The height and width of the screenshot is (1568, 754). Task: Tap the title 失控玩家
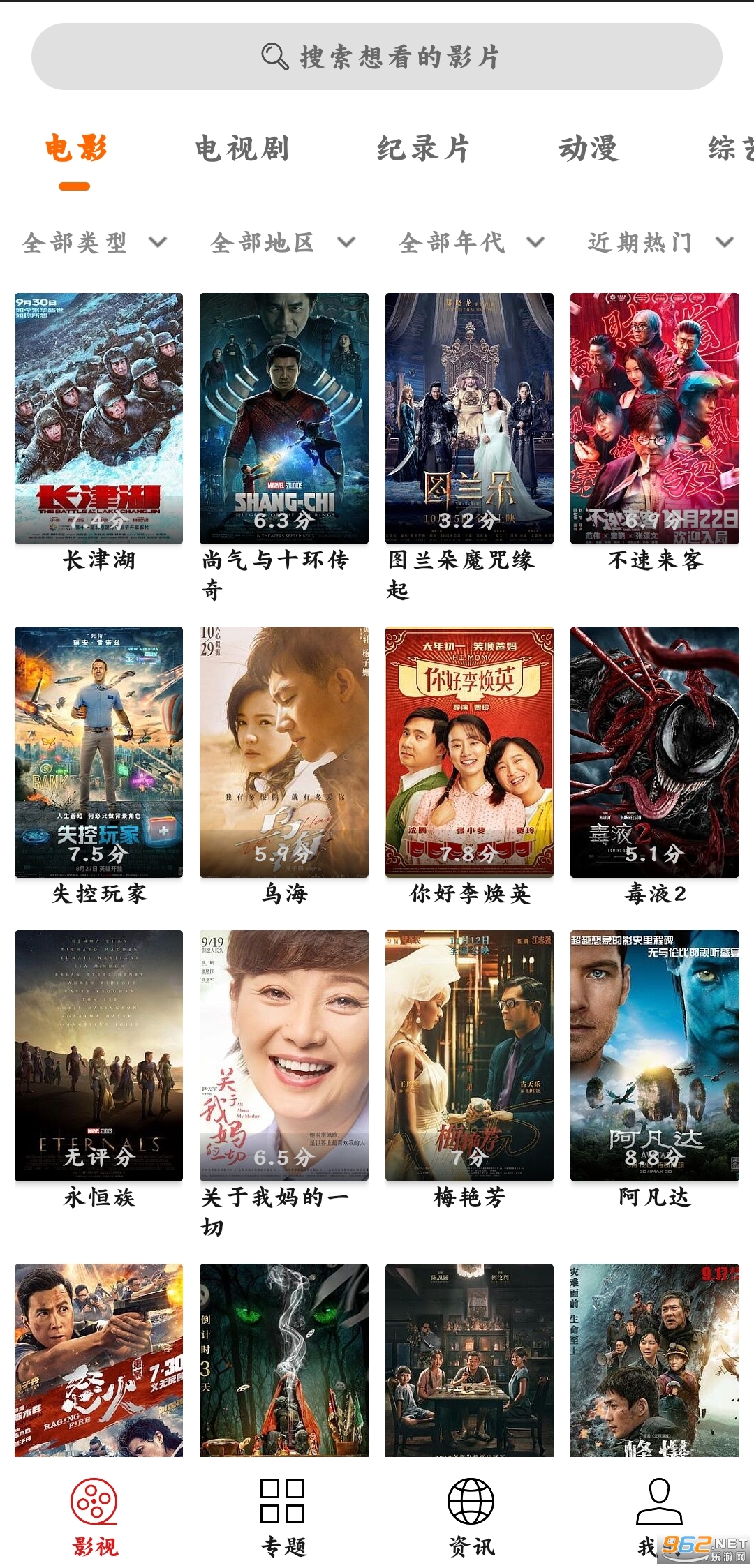click(101, 893)
